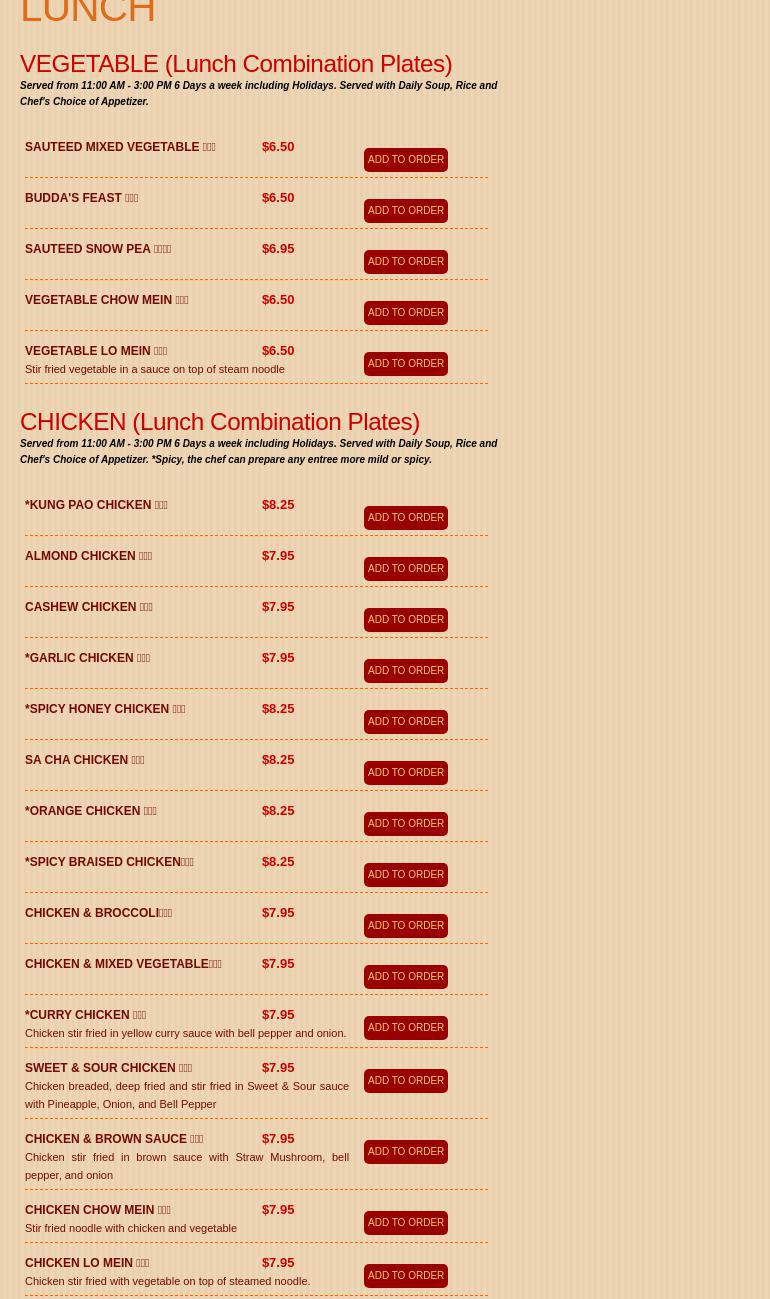Image resolution: width=770 pixels, height=1299 pixels.
Task: Add Cashew Chicken to order
Action: pos(405,620)
